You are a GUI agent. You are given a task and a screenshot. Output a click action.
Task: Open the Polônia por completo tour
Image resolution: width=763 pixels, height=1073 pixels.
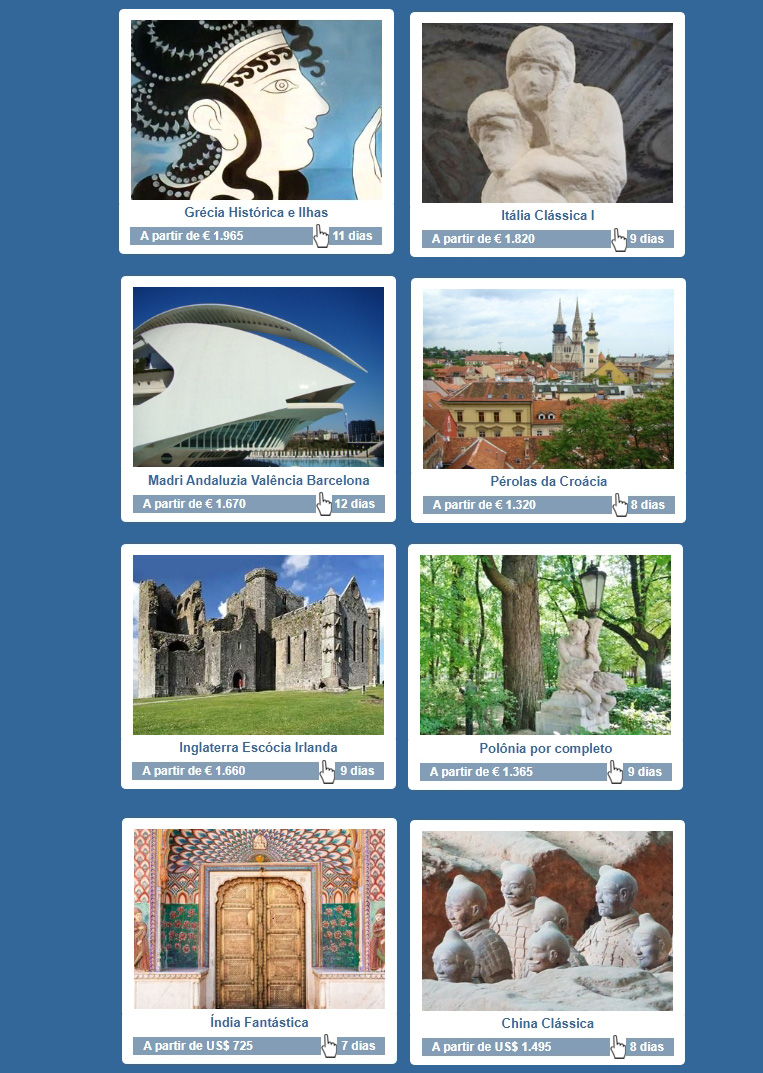coord(545,748)
